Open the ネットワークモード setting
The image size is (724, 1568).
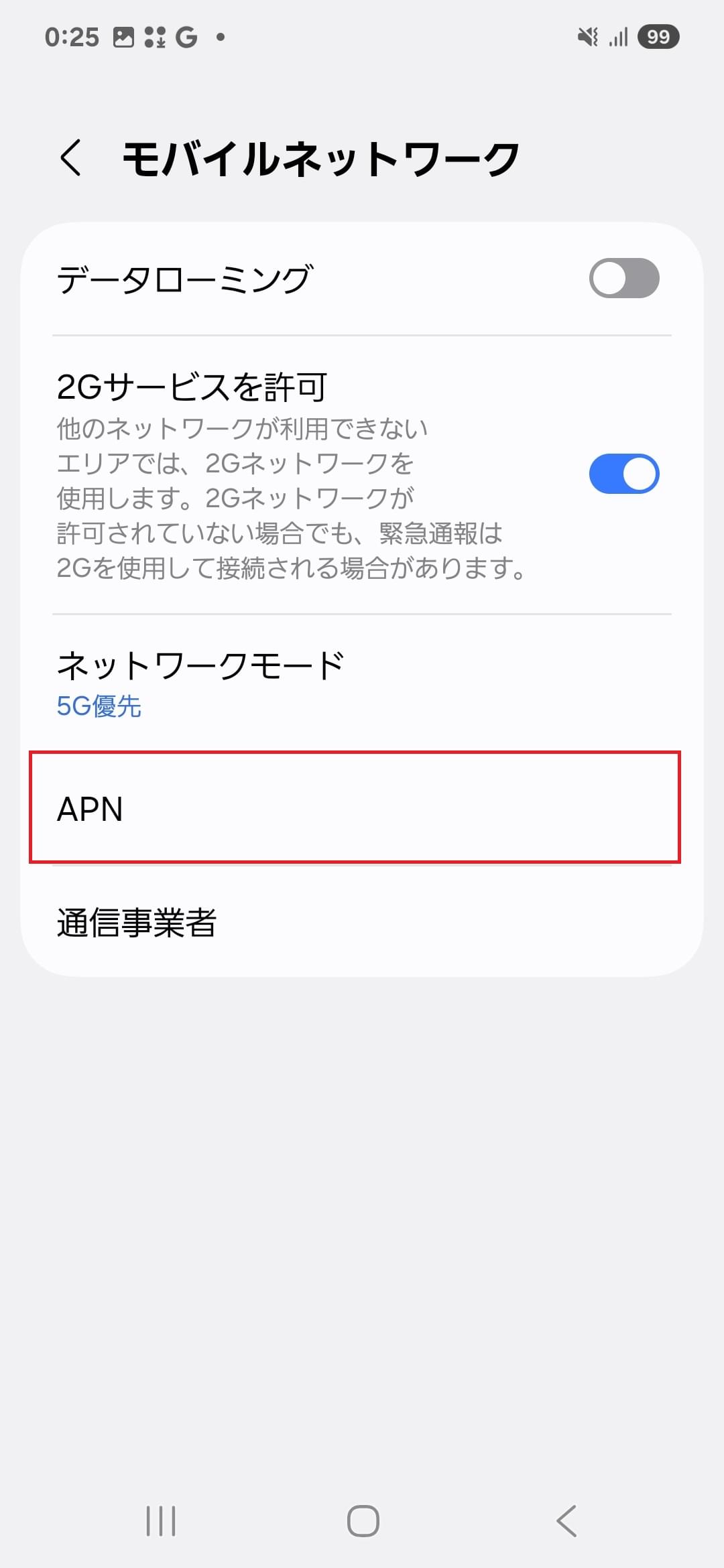pos(362,680)
